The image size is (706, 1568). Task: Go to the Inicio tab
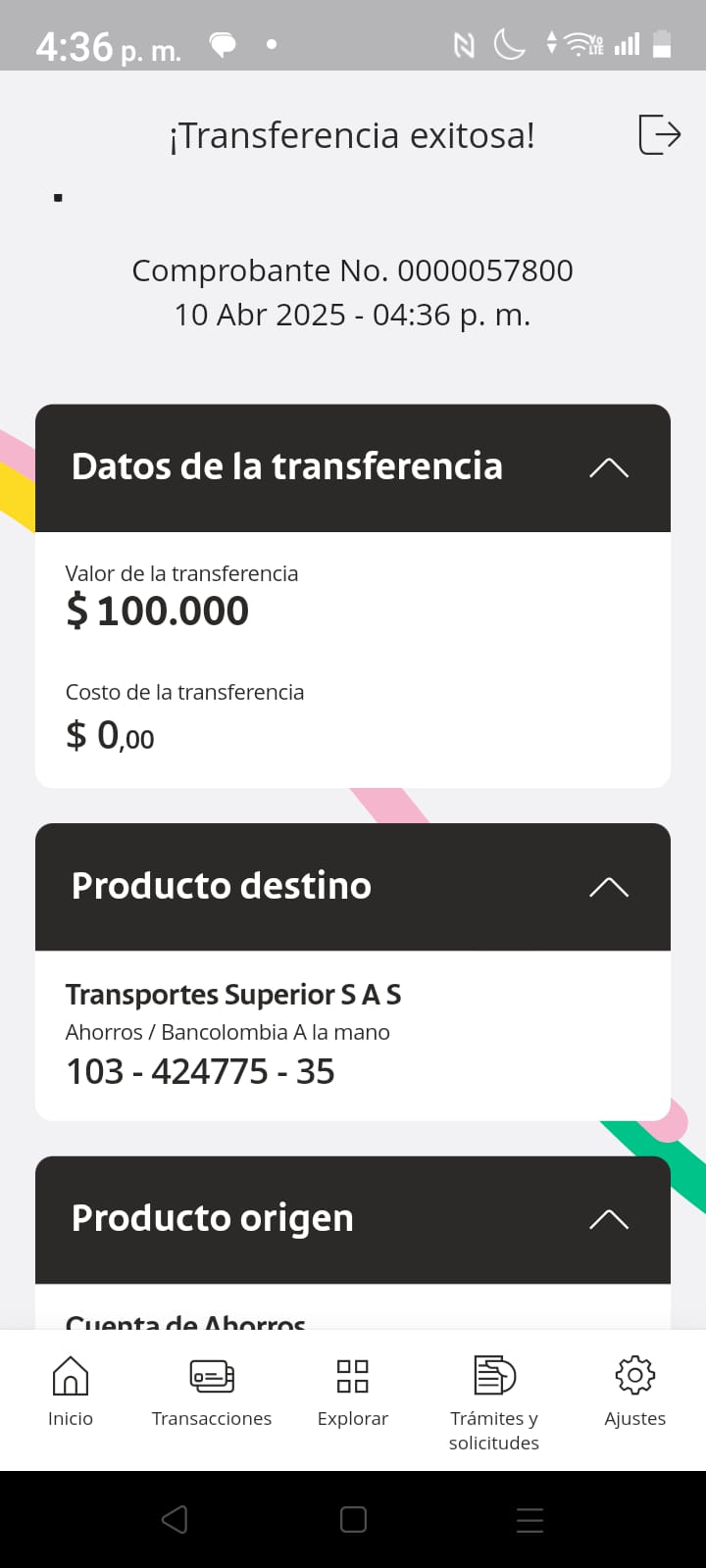[71, 1391]
